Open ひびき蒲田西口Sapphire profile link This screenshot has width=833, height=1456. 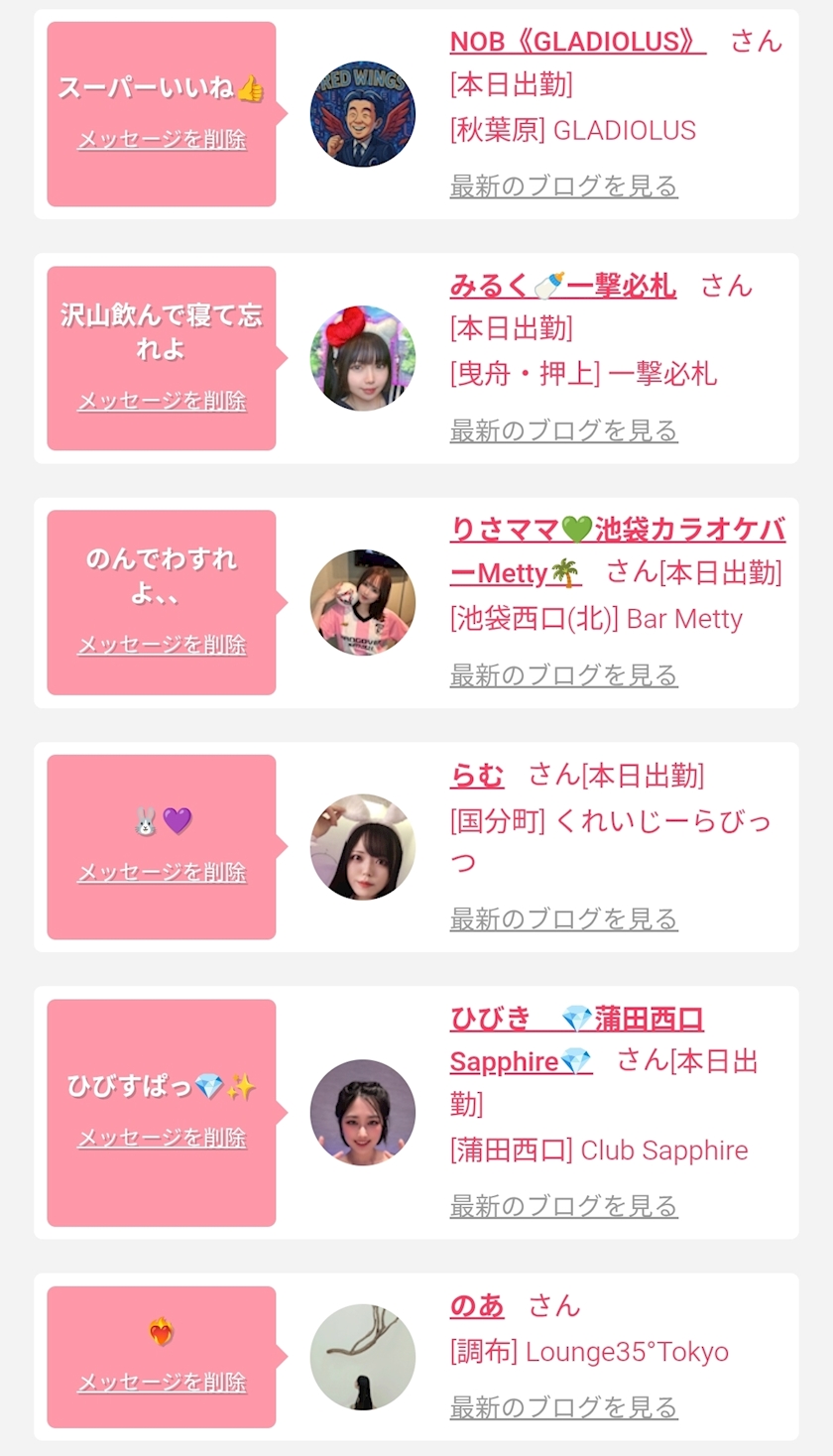click(x=576, y=1019)
